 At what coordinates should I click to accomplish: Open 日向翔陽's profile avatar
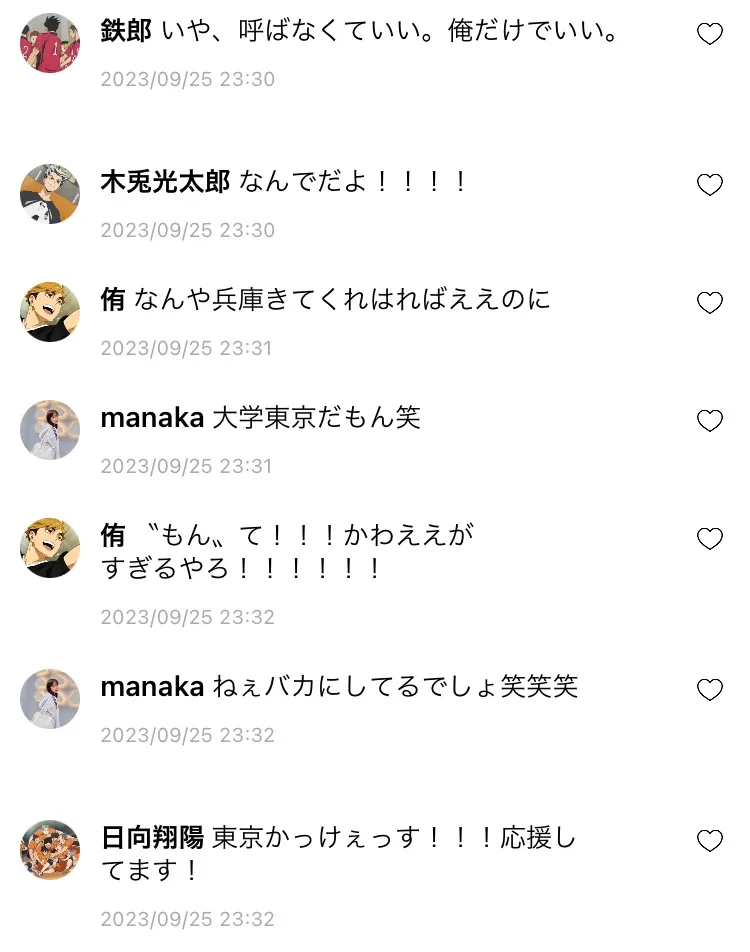click(x=50, y=850)
